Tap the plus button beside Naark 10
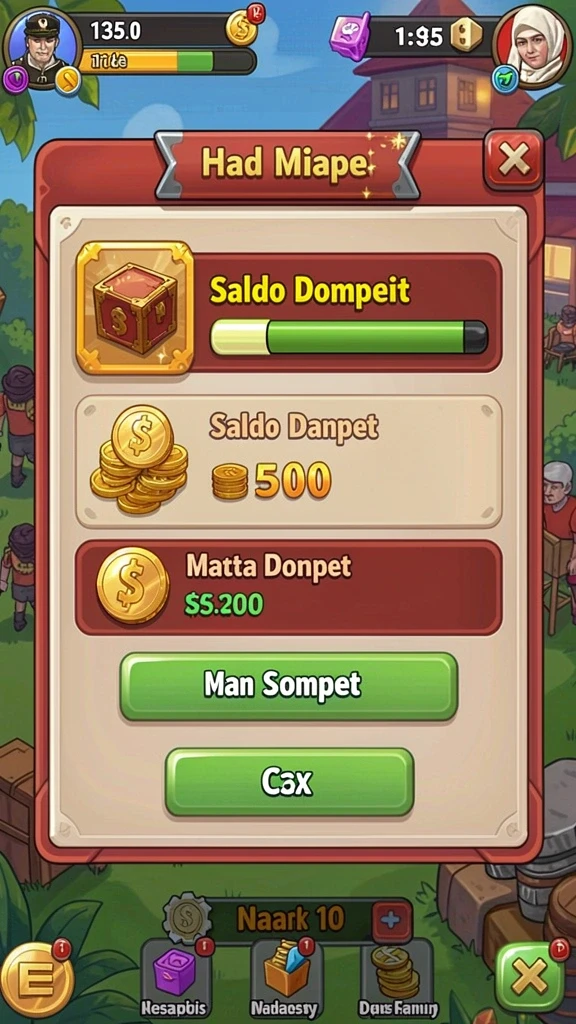This screenshot has width=576, height=1024. click(x=392, y=921)
